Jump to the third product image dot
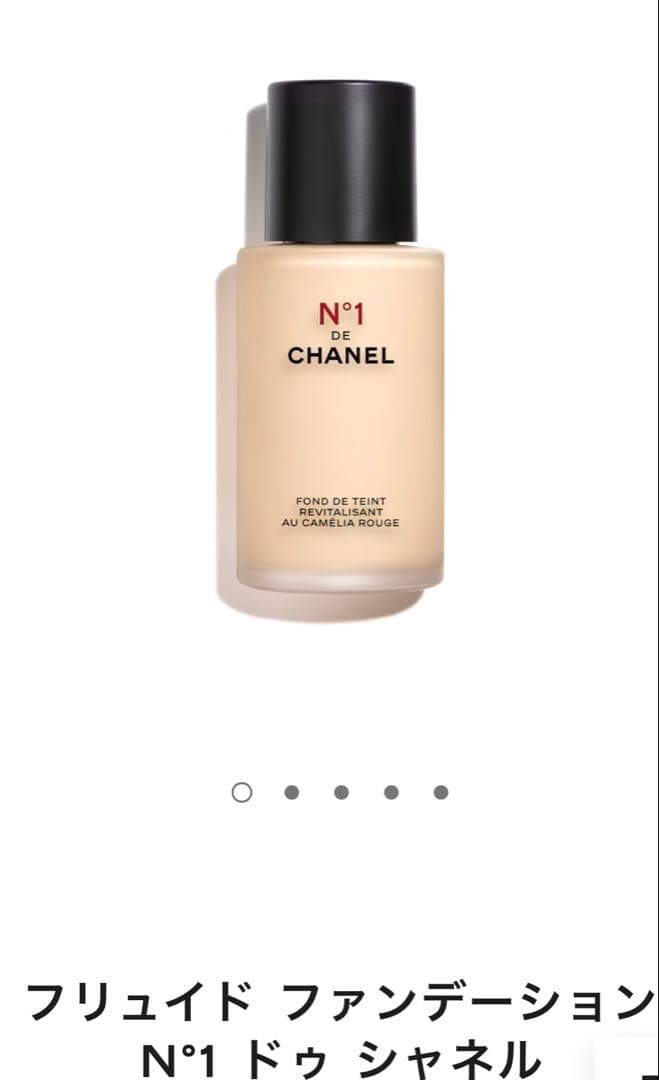The width and height of the screenshot is (659, 1080). pyautogui.click(x=341, y=793)
